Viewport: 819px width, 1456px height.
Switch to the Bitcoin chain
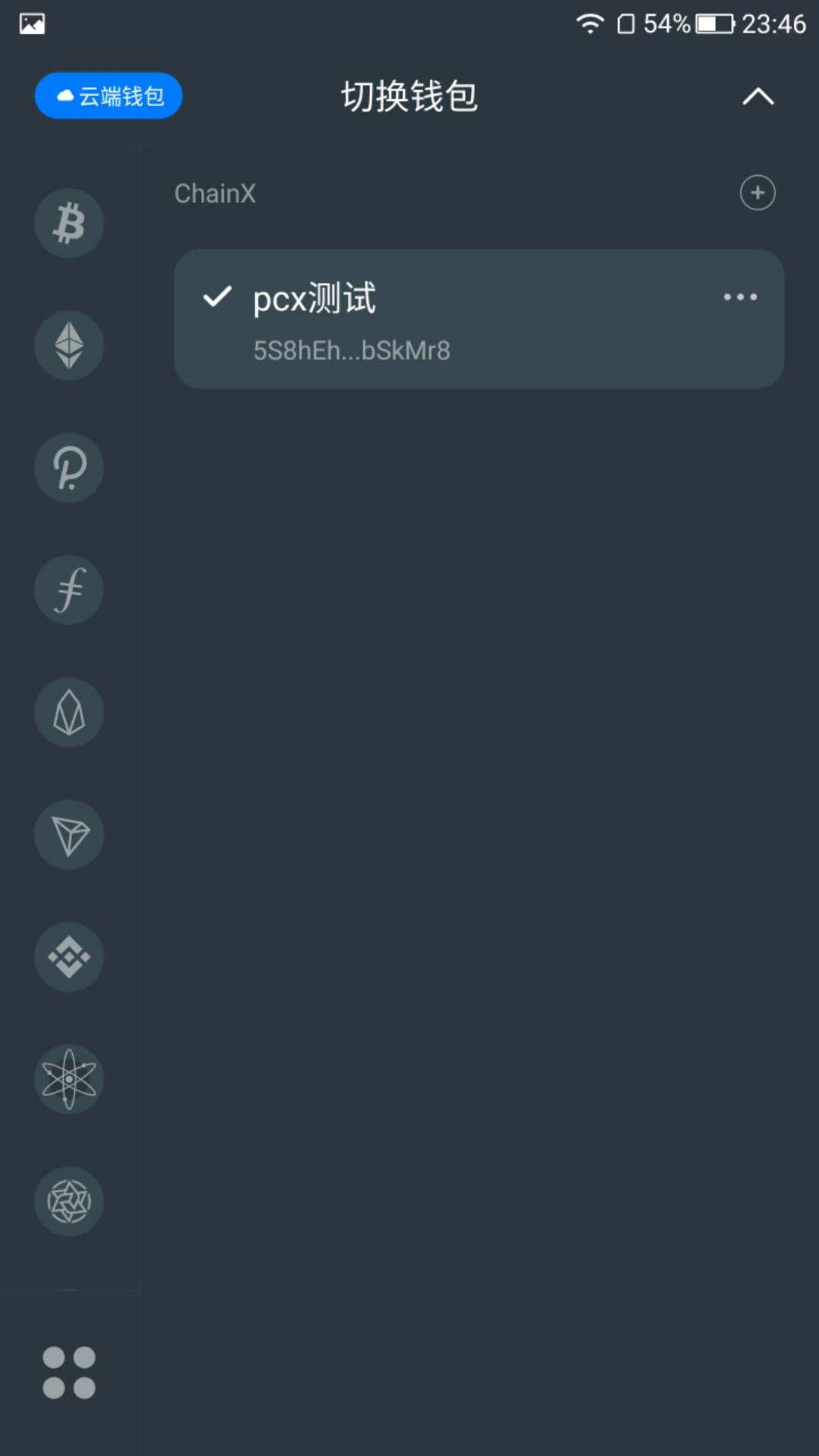click(x=69, y=224)
